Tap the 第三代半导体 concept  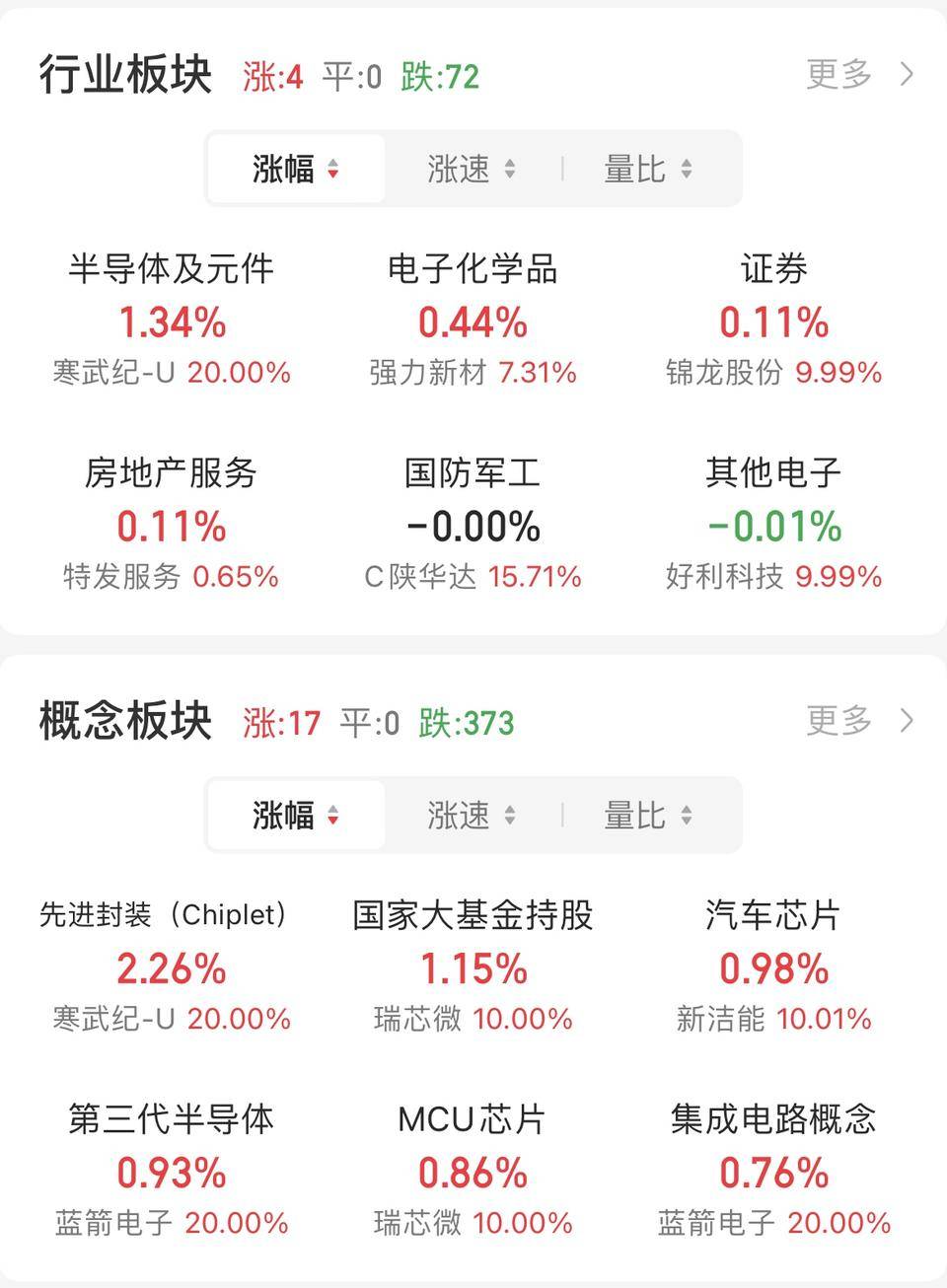coord(172,1171)
